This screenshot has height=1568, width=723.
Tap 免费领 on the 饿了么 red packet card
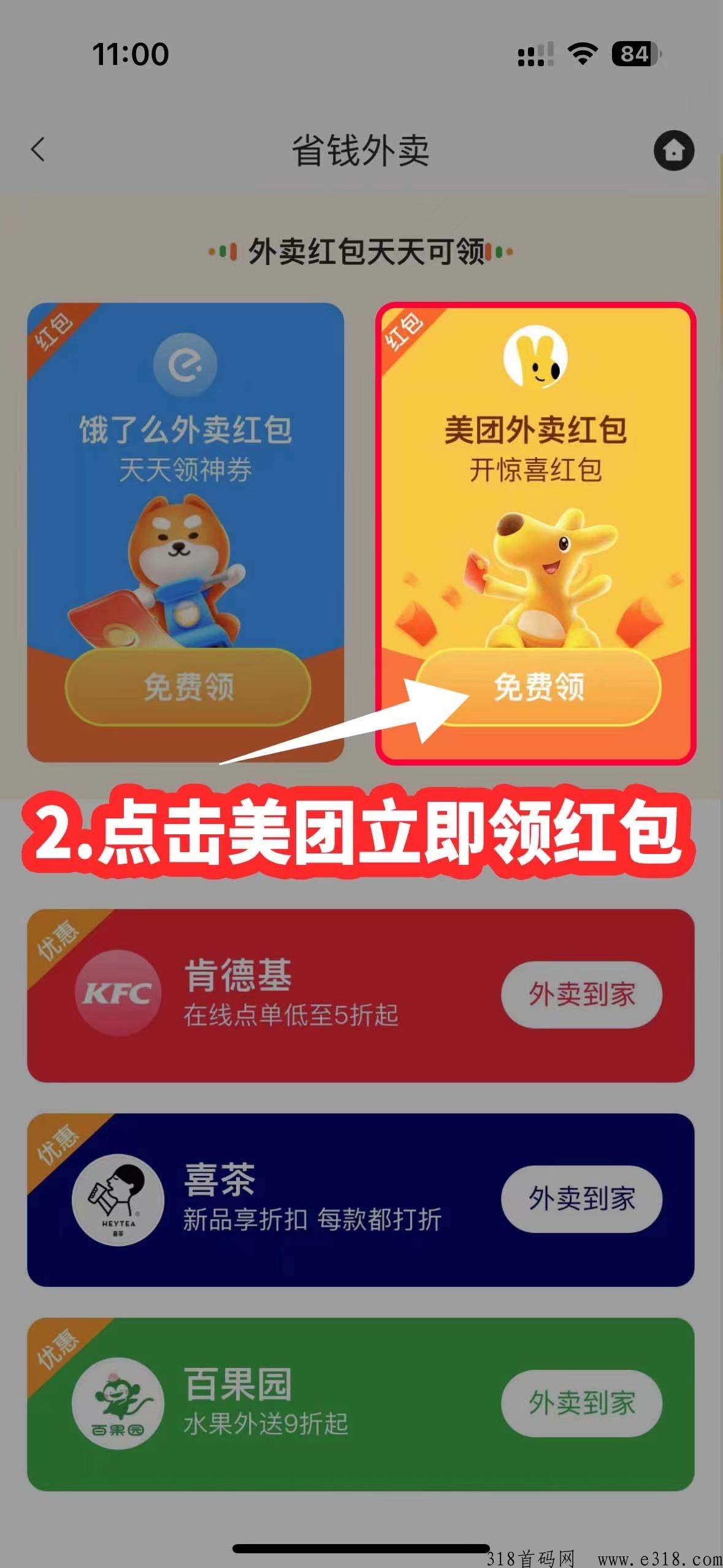click(x=188, y=686)
